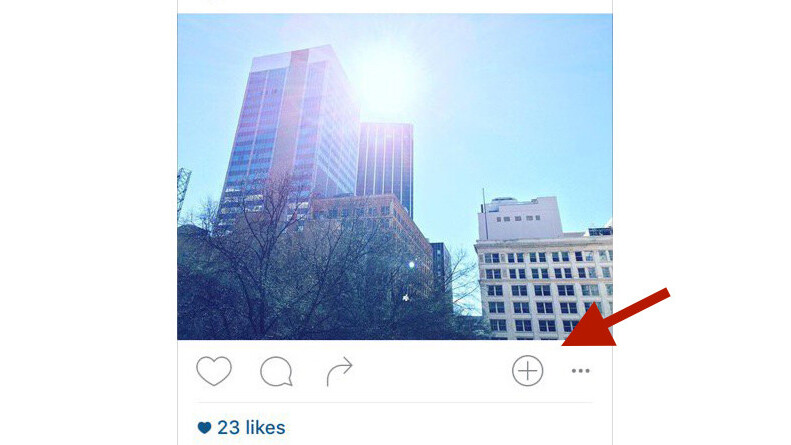Open the three-dot overflow menu

point(580,371)
